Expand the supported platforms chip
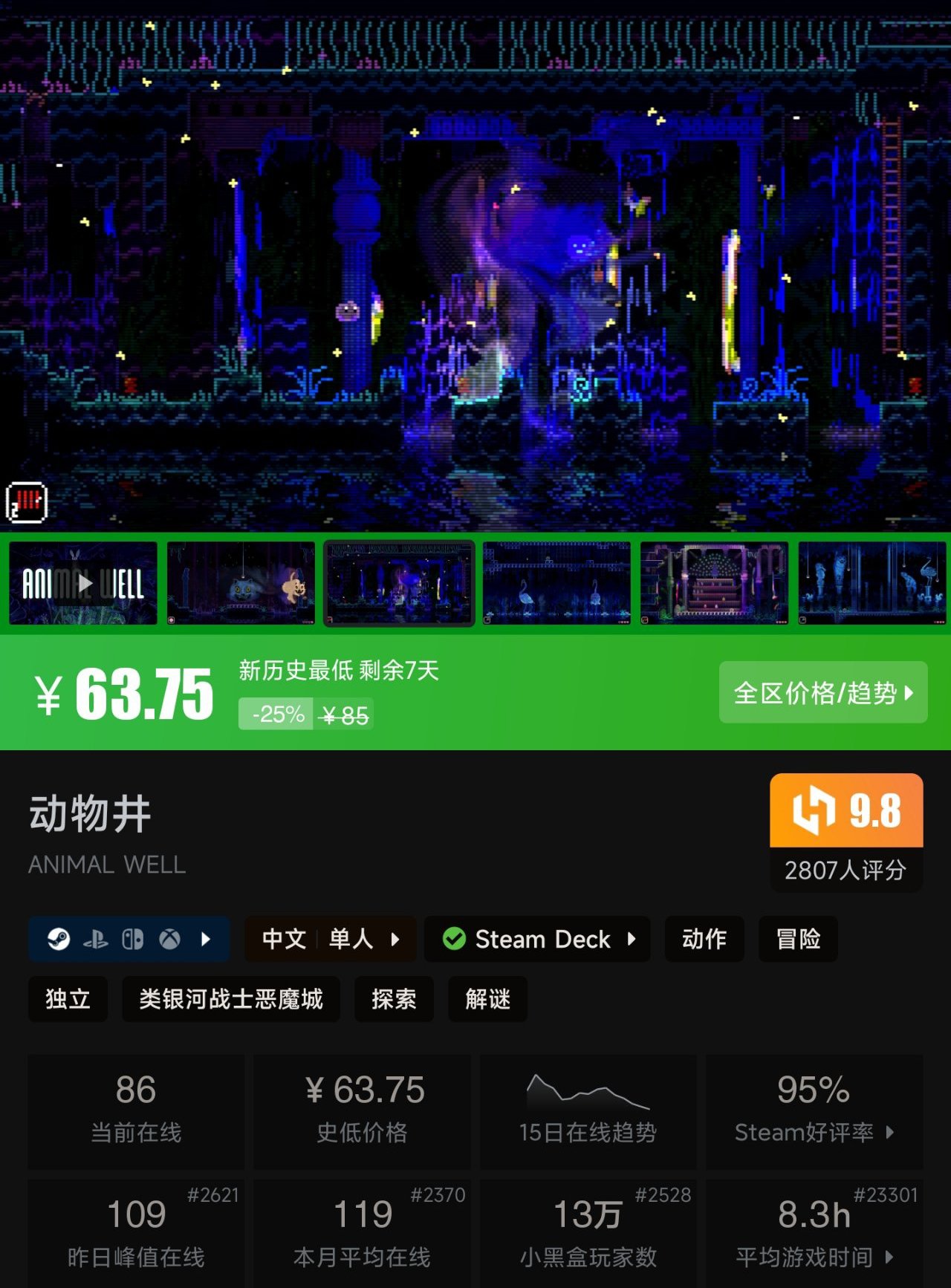951x1288 pixels. pyautogui.click(x=129, y=940)
